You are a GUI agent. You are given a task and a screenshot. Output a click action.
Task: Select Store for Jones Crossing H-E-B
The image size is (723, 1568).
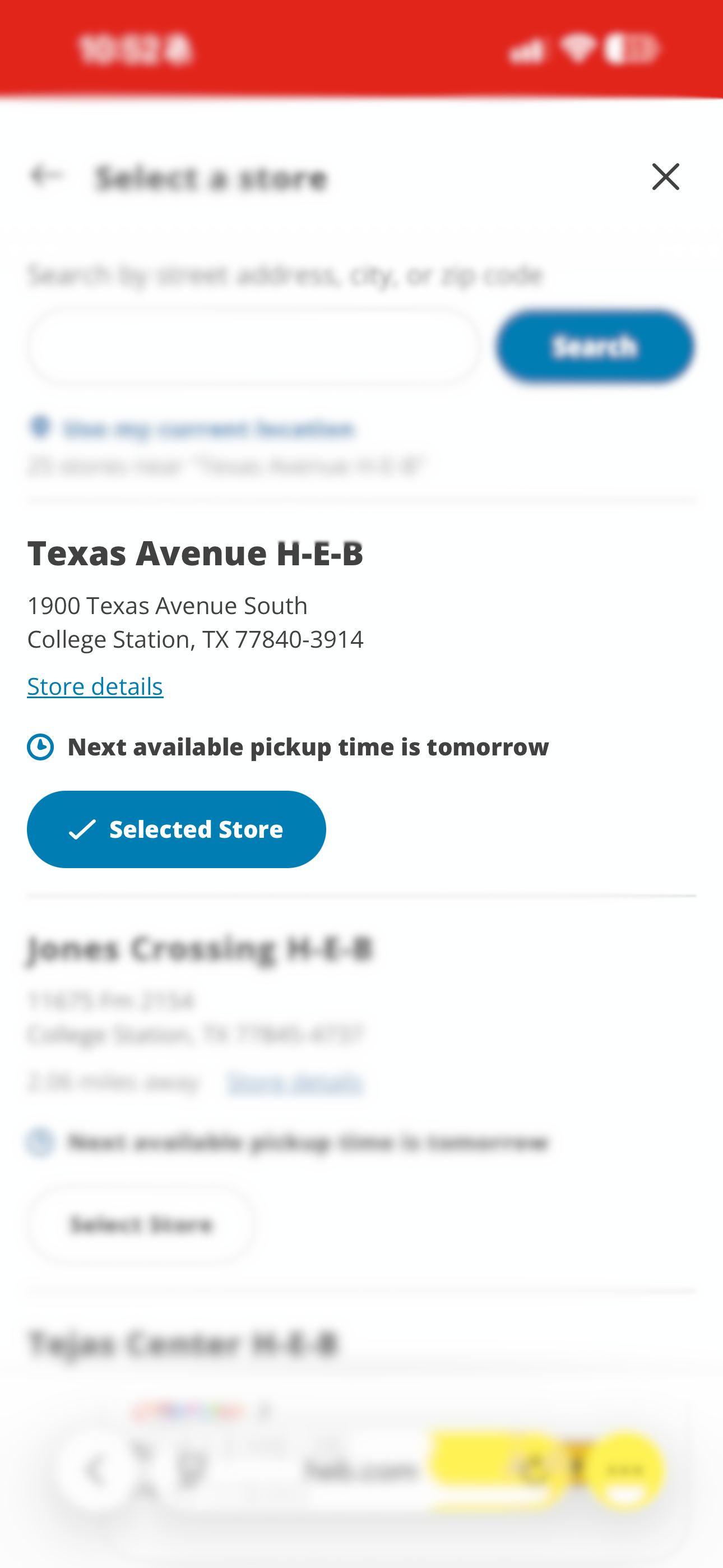click(142, 1224)
